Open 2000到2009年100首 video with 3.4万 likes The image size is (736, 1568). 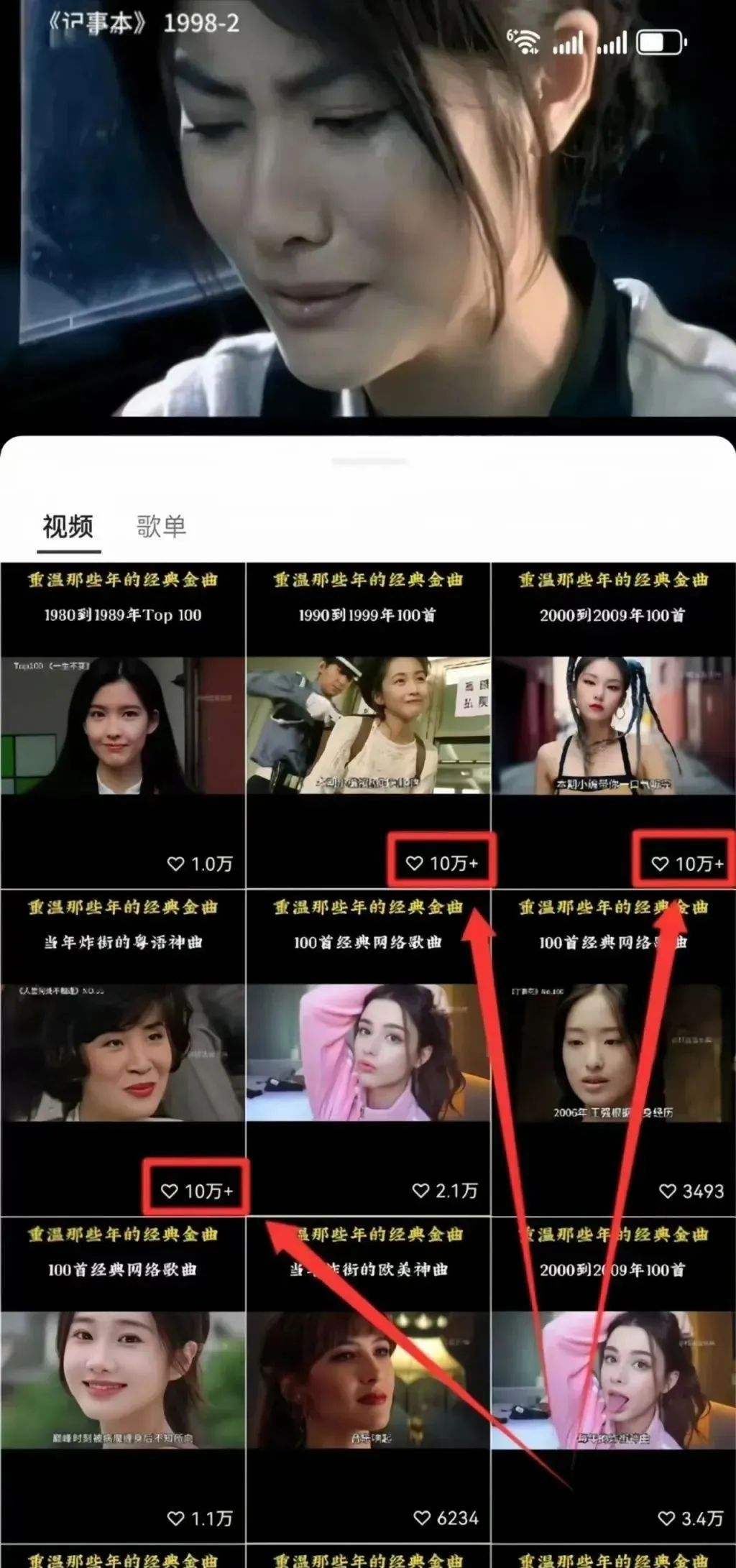[x=613, y=1380]
